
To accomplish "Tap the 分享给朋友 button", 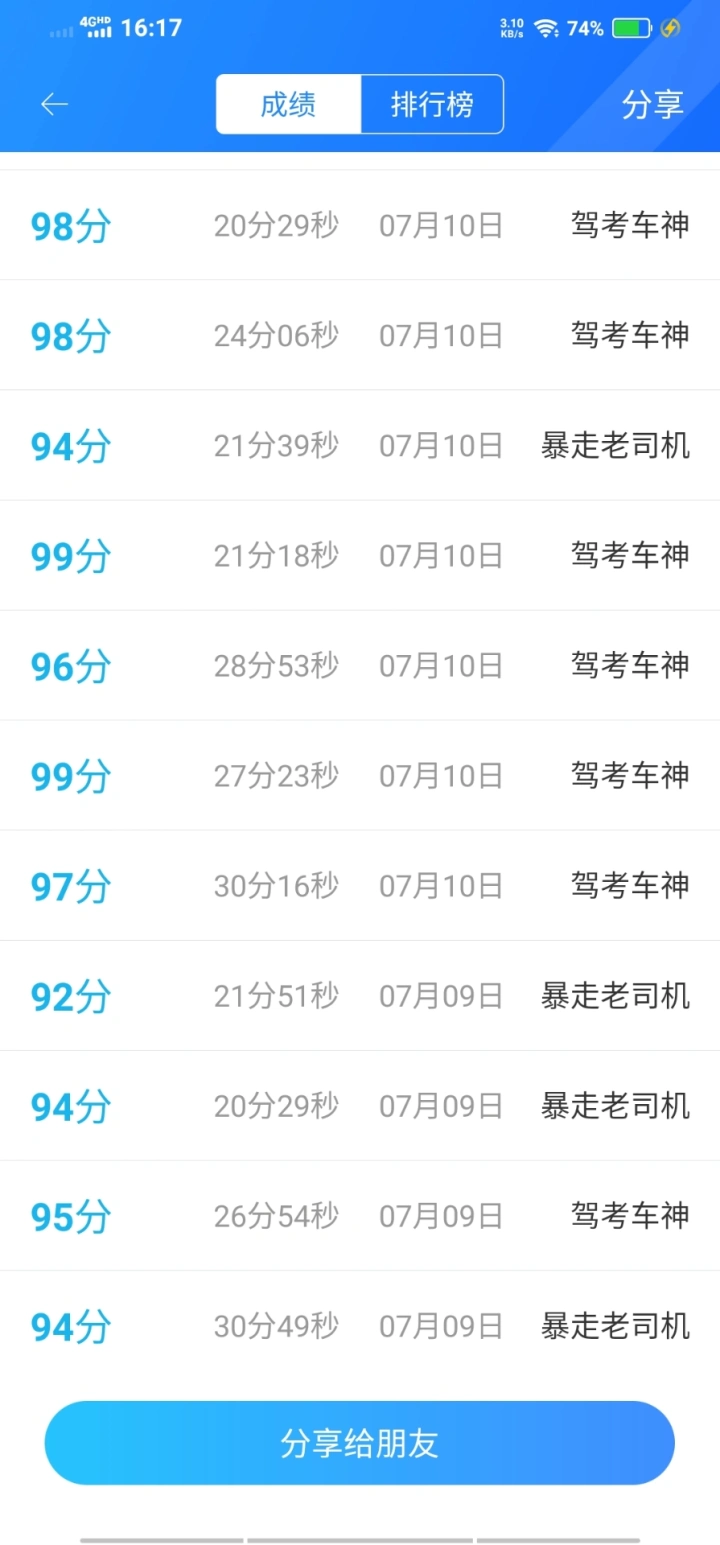I will [360, 1443].
